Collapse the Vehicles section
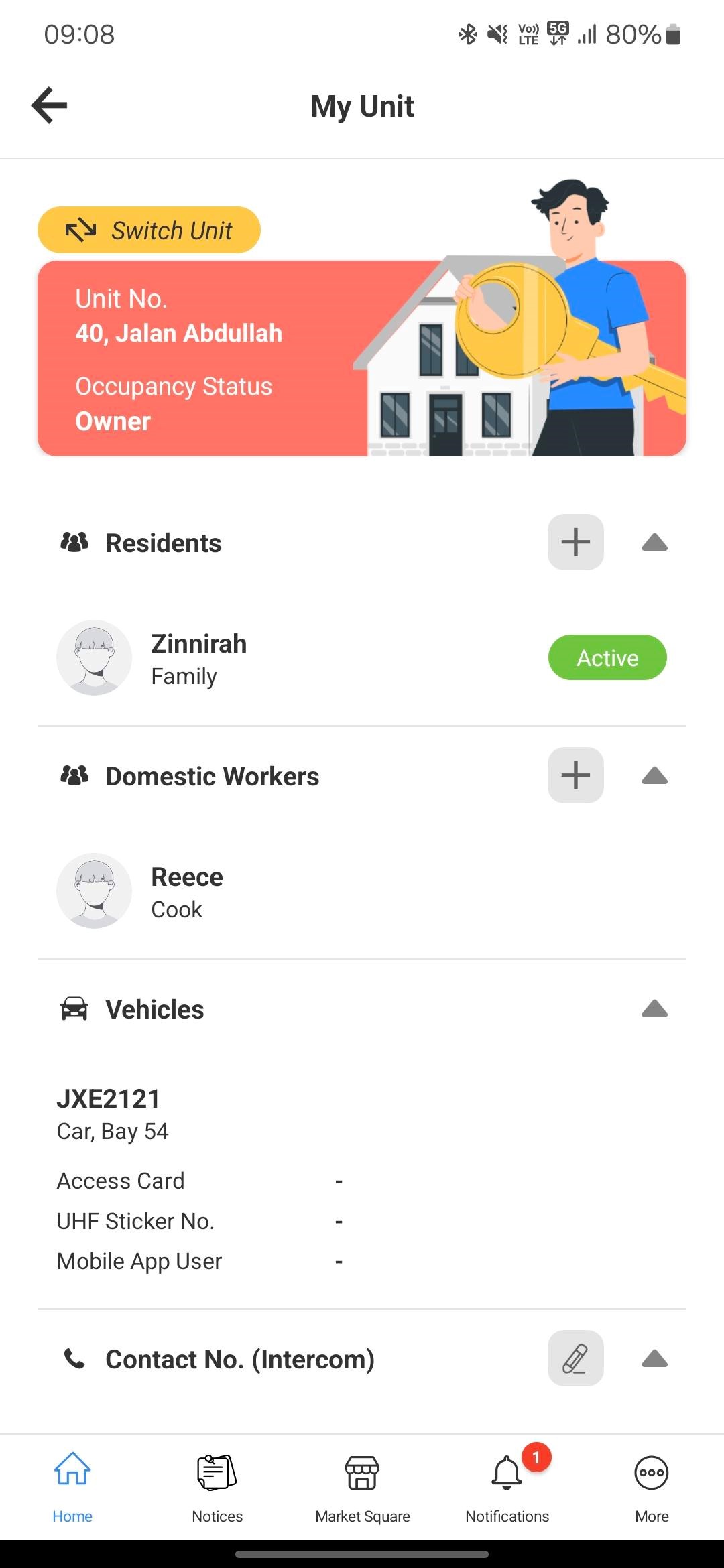The height and width of the screenshot is (1568, 724). [x=654, y=1009]
